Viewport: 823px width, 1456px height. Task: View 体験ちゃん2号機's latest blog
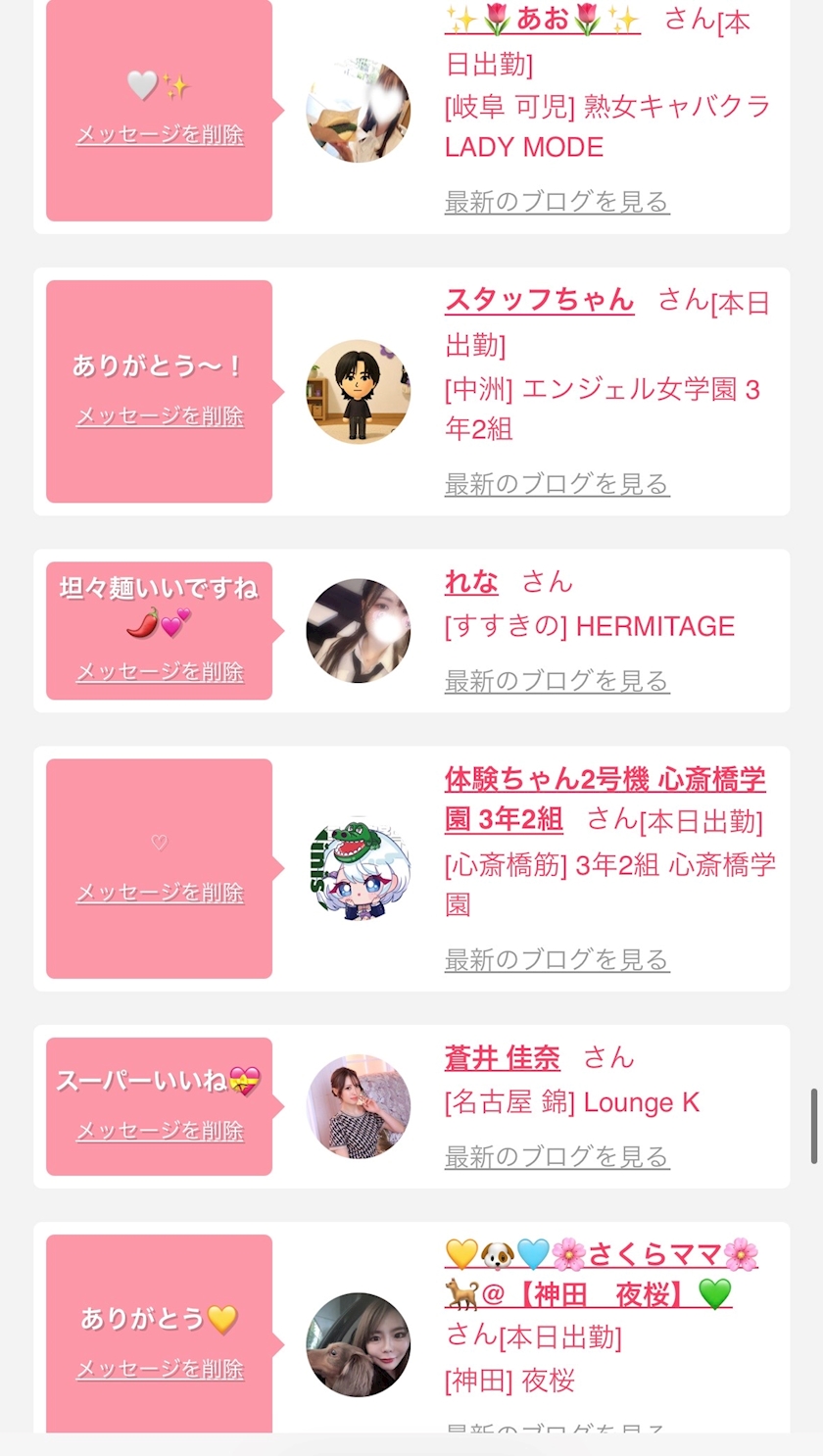[557, 960]
